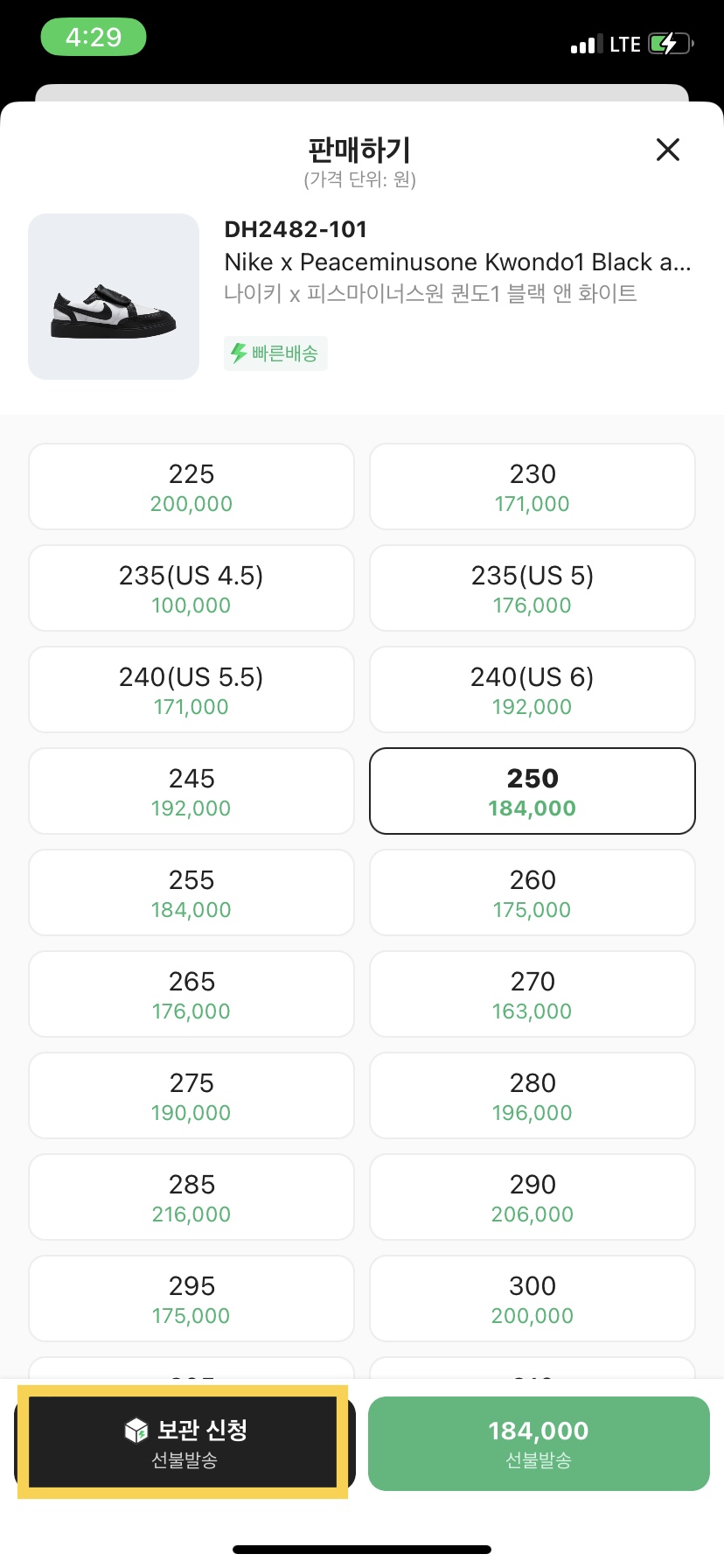Choose size 235(US 5)

[x=533, y=588]
